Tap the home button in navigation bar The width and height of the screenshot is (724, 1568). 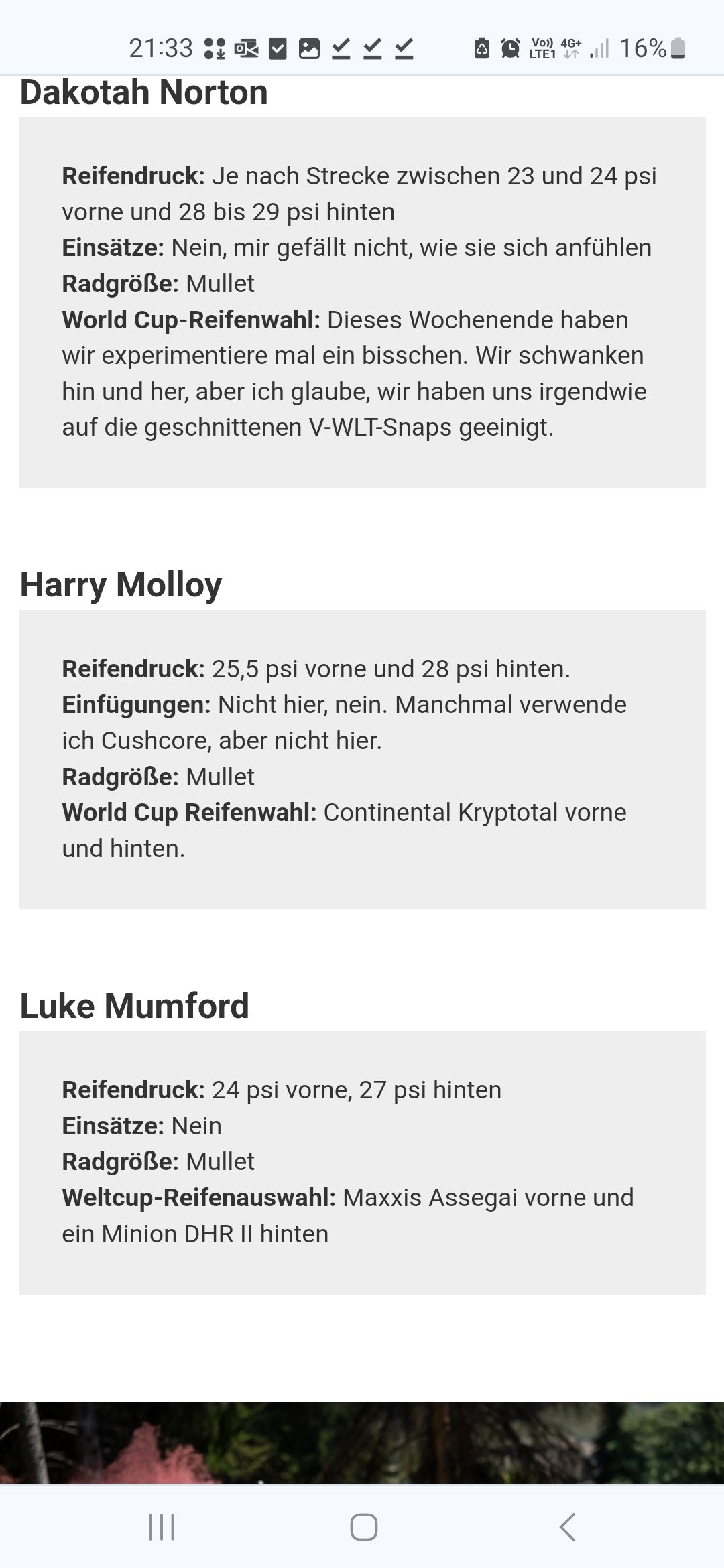(x=363, y=1527)
